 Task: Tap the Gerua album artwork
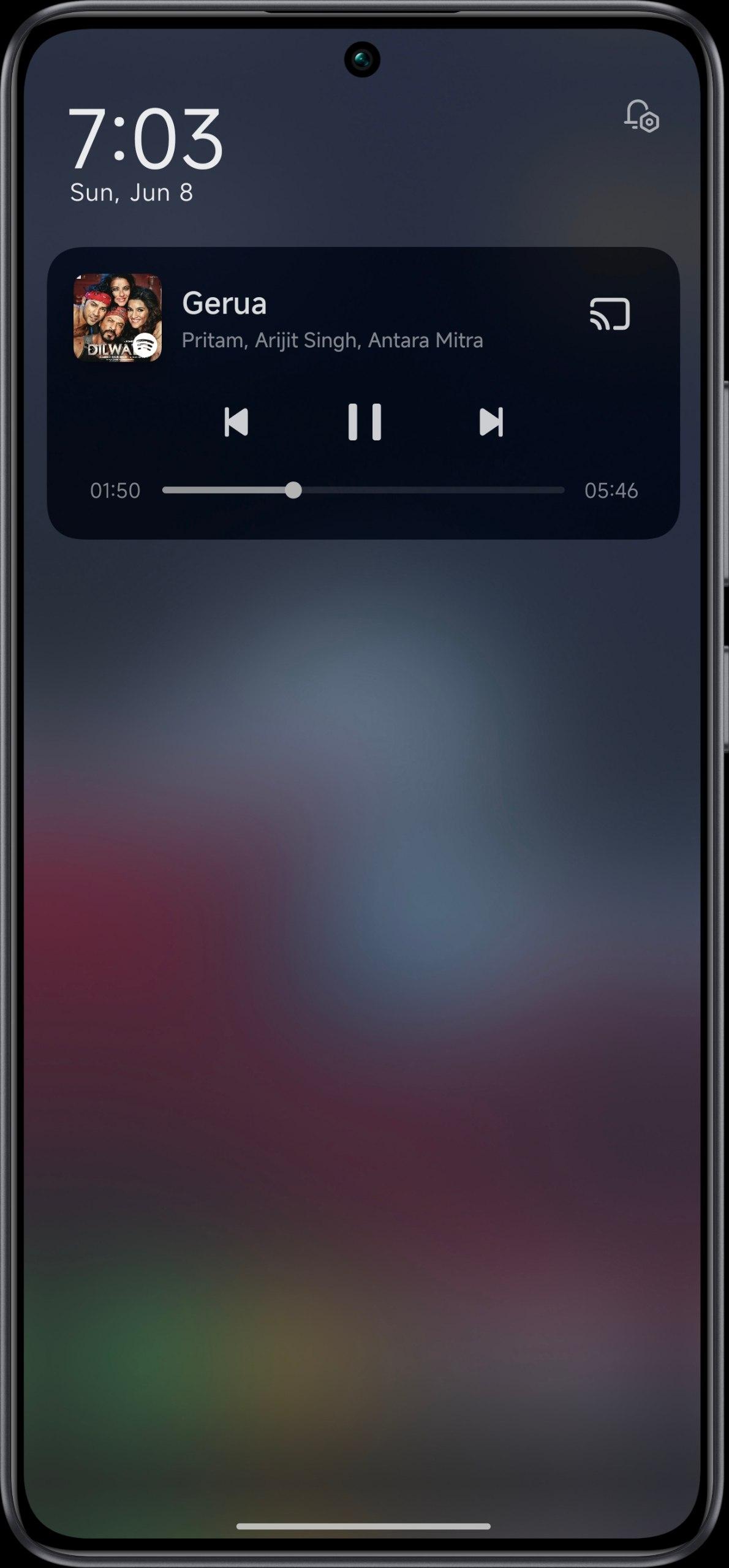(118, 317)
